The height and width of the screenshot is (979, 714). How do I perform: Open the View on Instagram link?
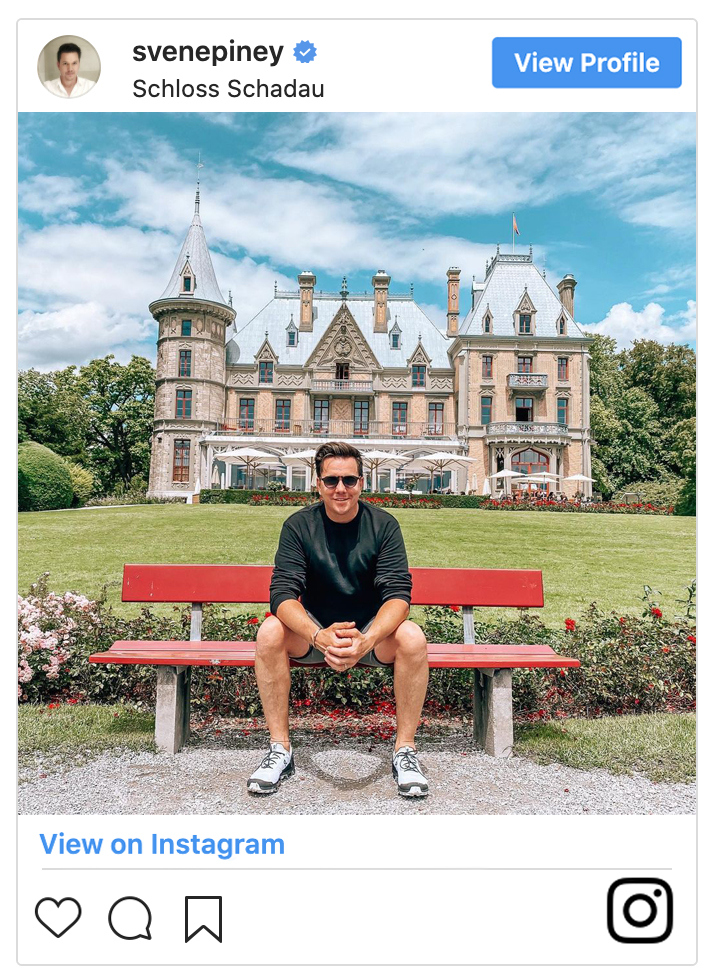click(x=162, y=844)
